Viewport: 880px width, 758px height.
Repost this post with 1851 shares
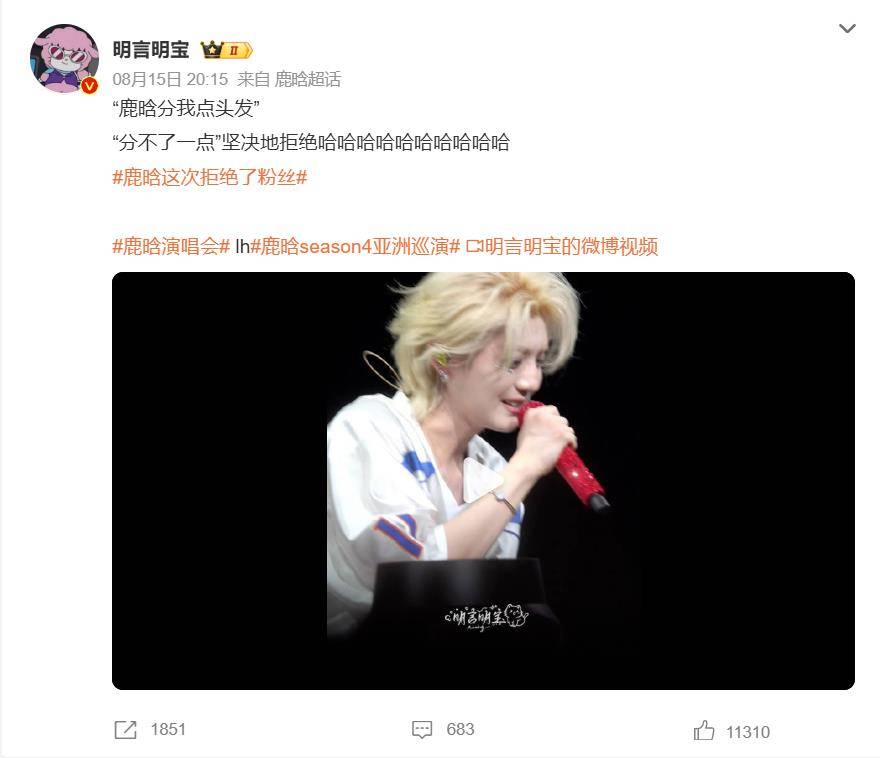(x=150, y=729)
